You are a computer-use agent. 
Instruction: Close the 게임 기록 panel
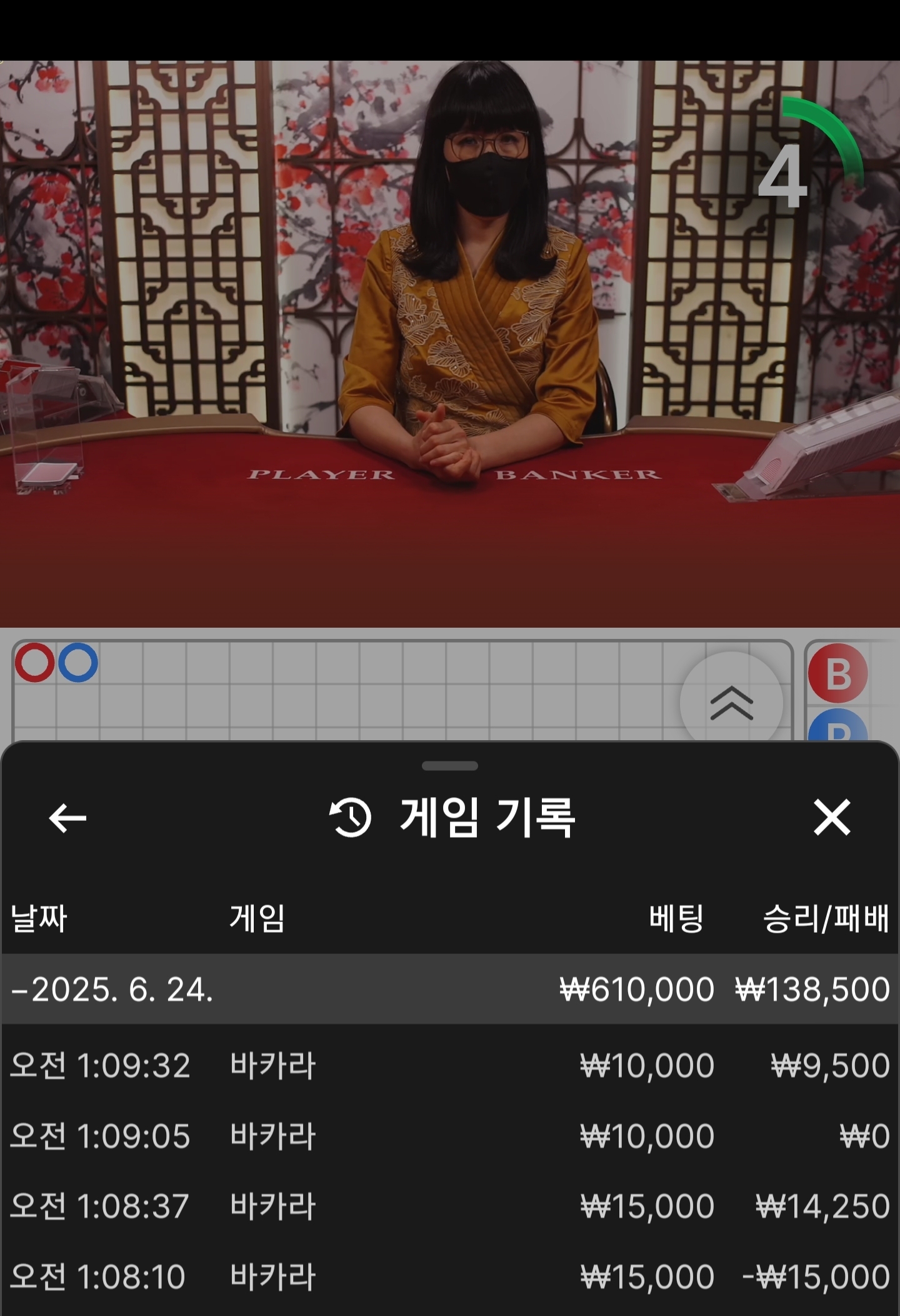pyautogui.click(x=832, y=817)
